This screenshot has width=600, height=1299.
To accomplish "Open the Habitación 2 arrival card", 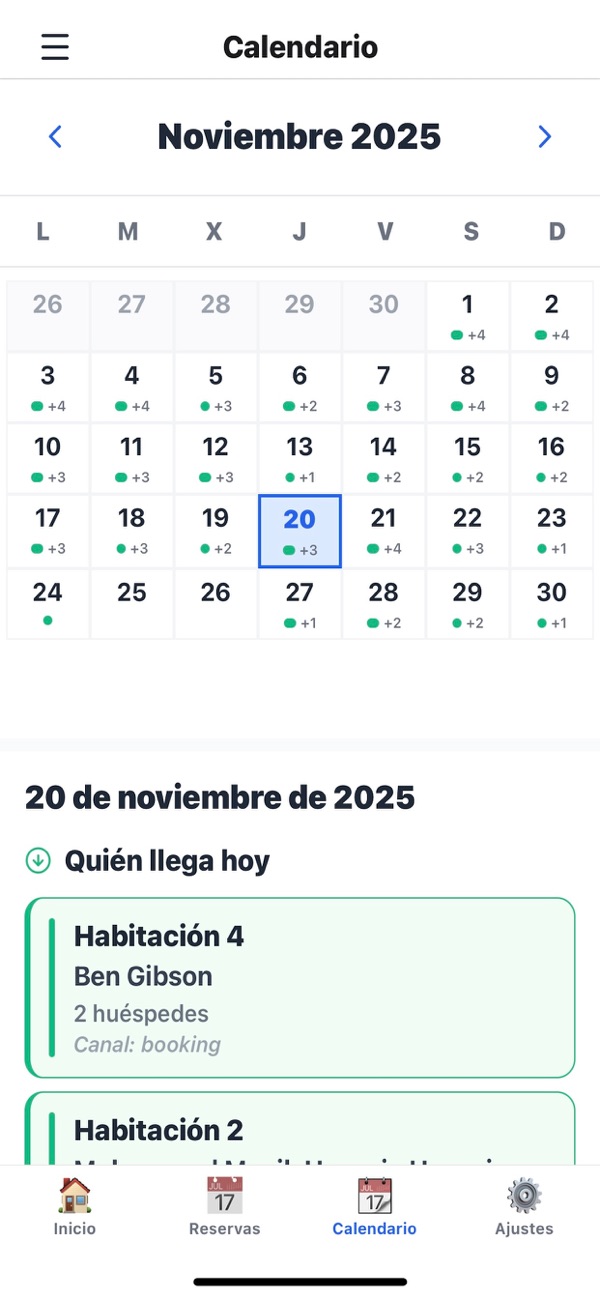I will coord(300,1128).
